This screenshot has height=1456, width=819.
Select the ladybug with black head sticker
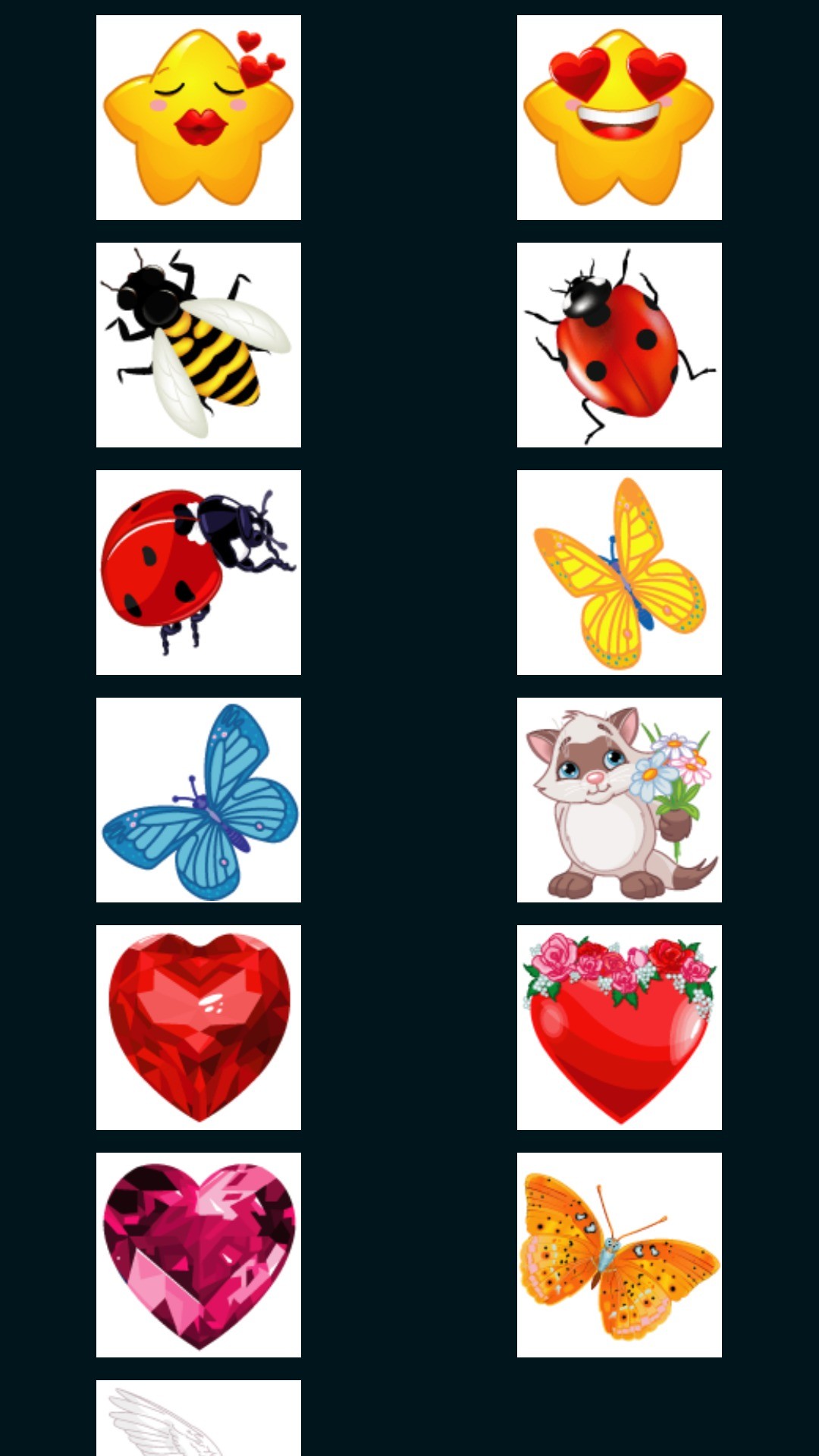(619, 345)
